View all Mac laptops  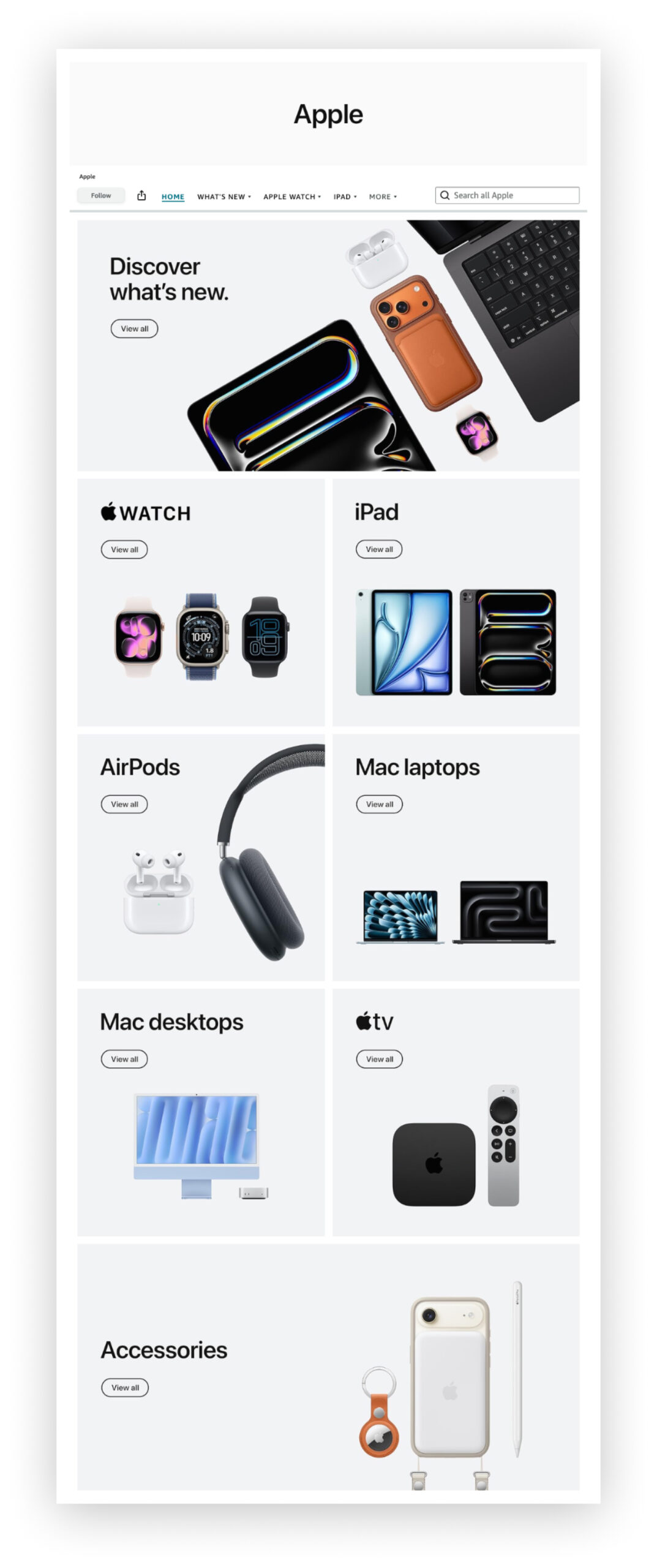point(379,804)
